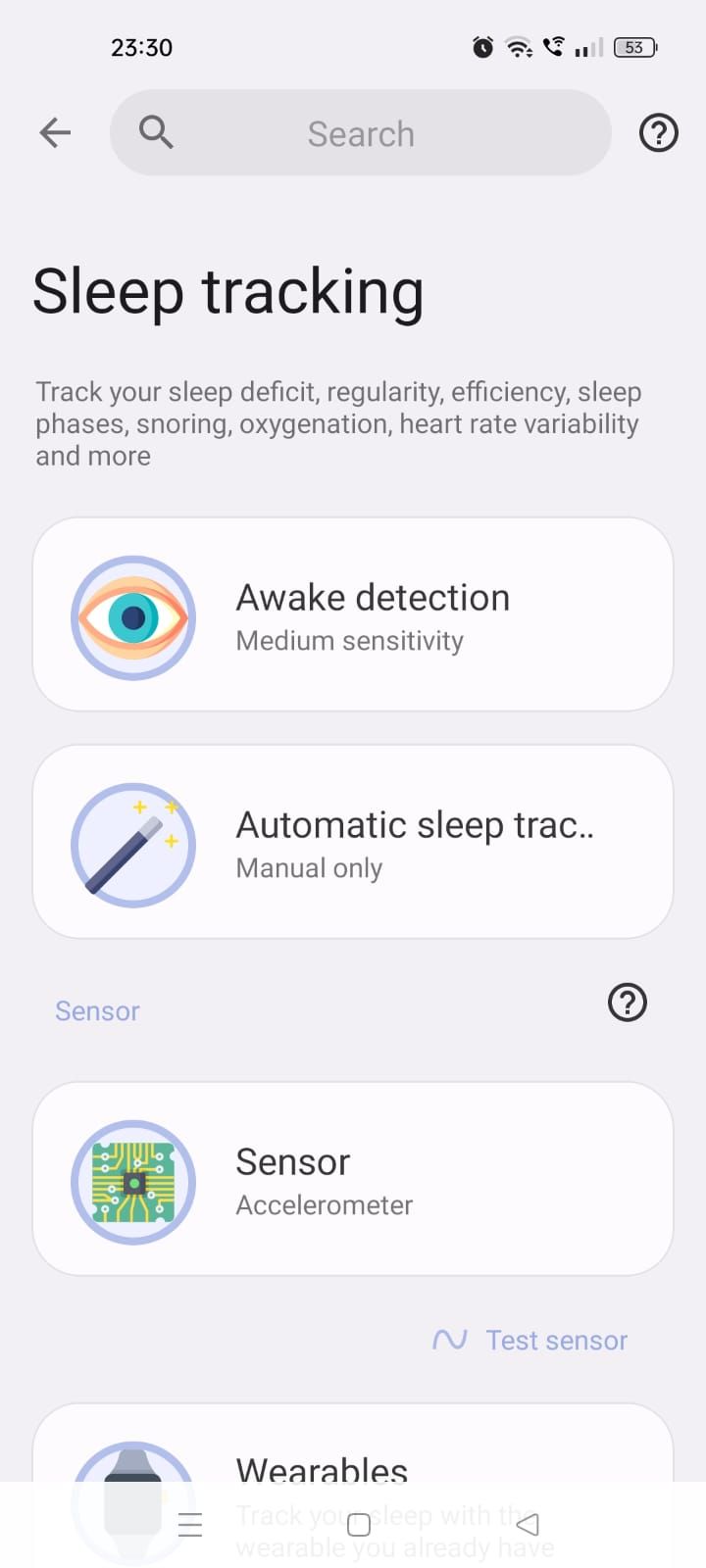
Task: Open Automatic sleep tracking option
Action: point(353,842)
